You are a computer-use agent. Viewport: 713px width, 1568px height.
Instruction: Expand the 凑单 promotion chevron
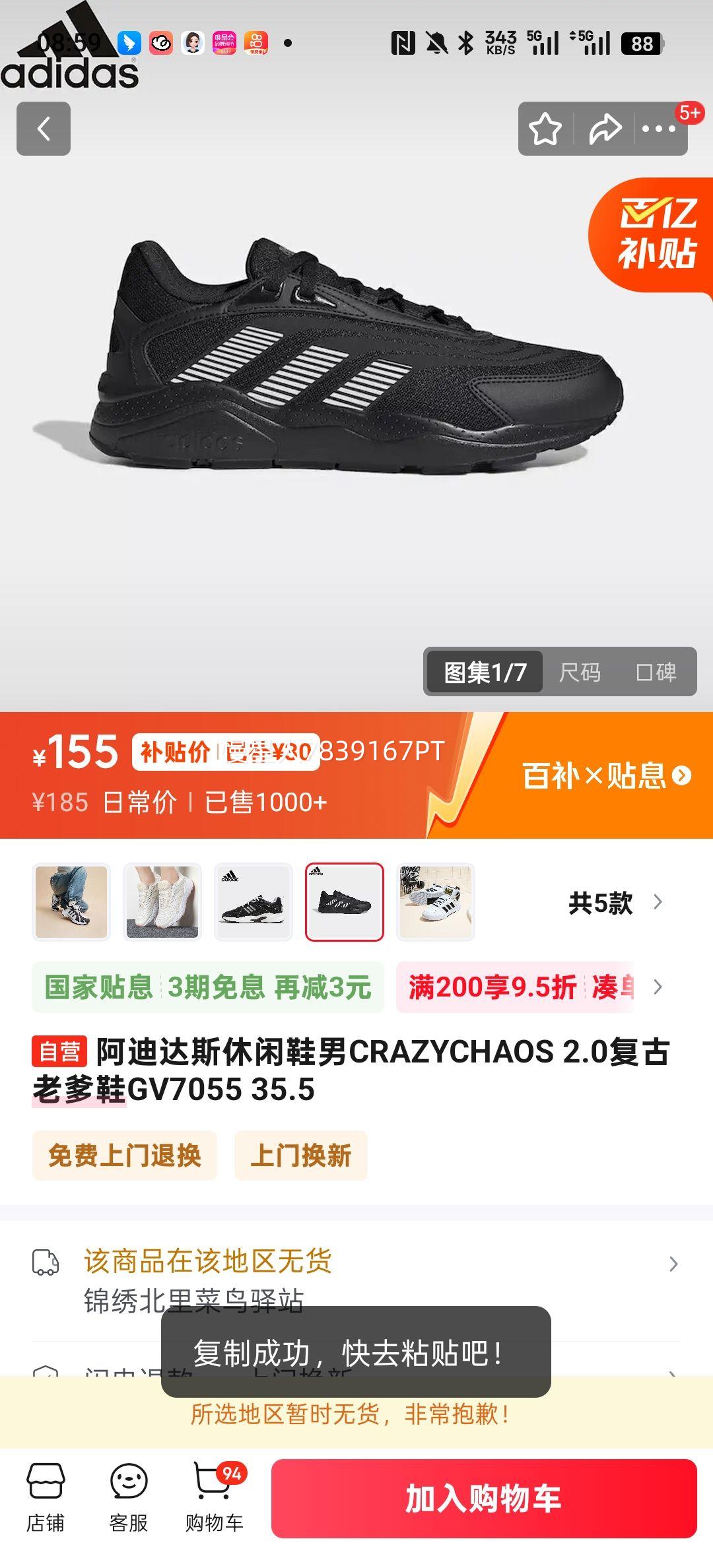point(656,988)
